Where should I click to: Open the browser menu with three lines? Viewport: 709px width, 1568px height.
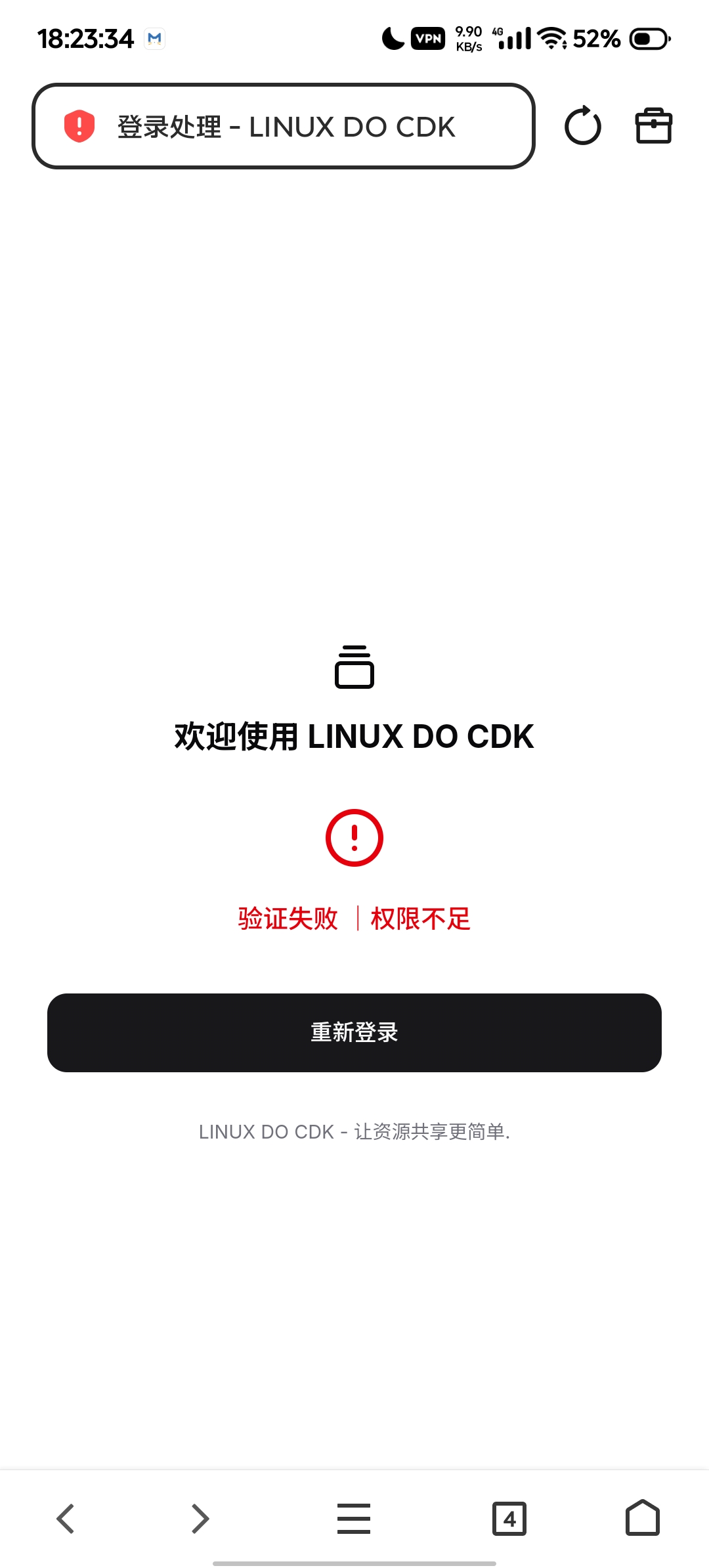[354, 1518]
